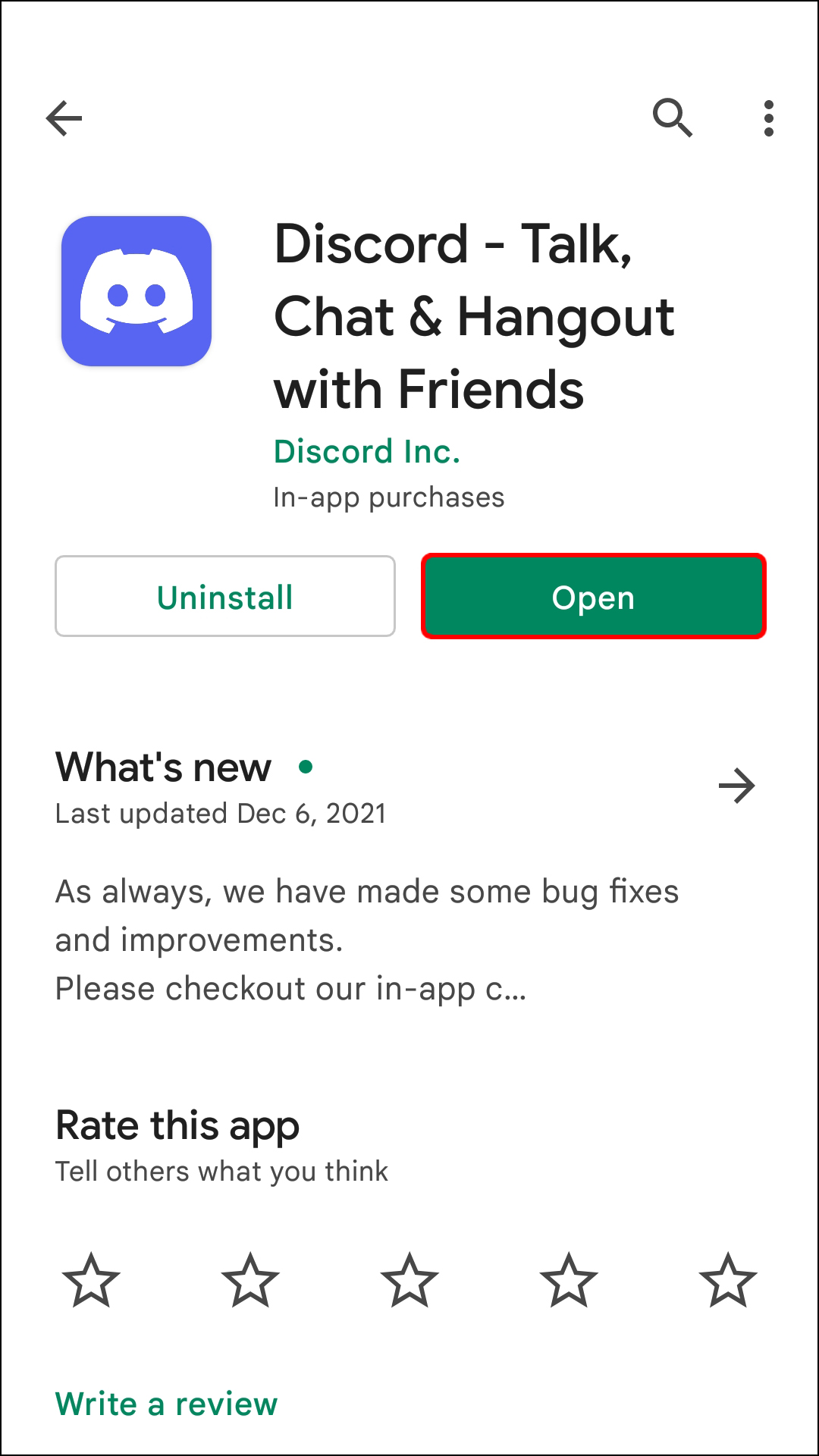Rate the app one star
Viewport: 819px width, 1456px height.
pos(91,1280)
